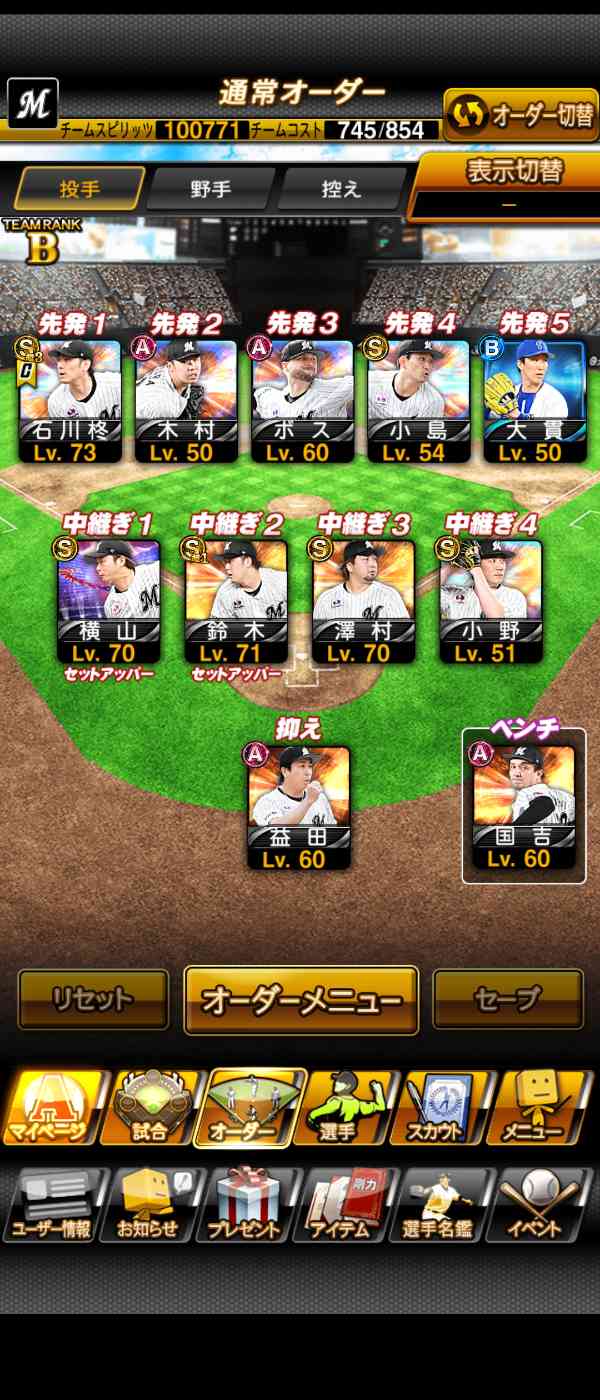
Task: Open the オーダーメニュー
Action: pos(301,1000)
